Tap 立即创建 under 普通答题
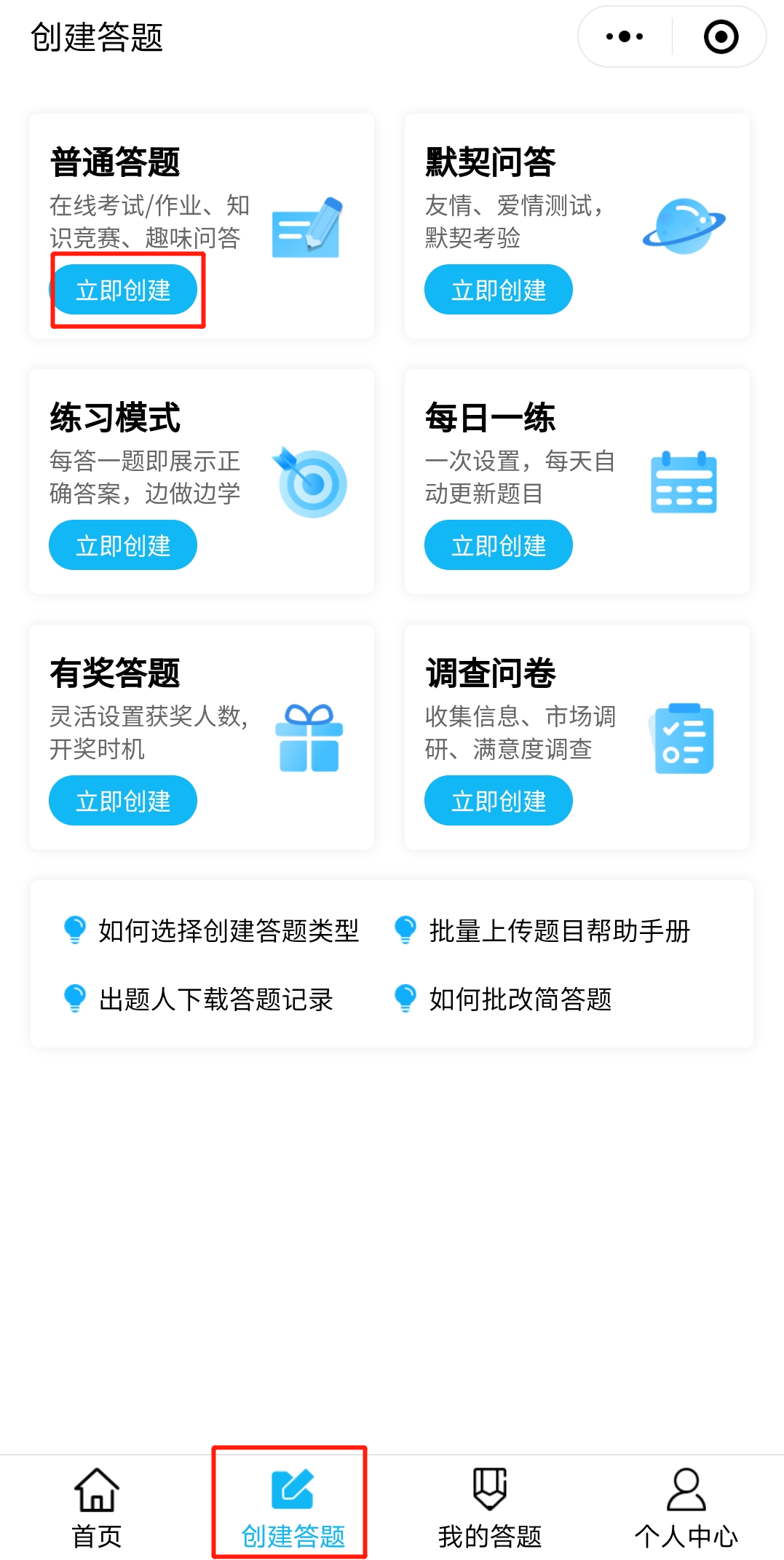The width and height of the screenshot is (784, 1560). [123, 290]
